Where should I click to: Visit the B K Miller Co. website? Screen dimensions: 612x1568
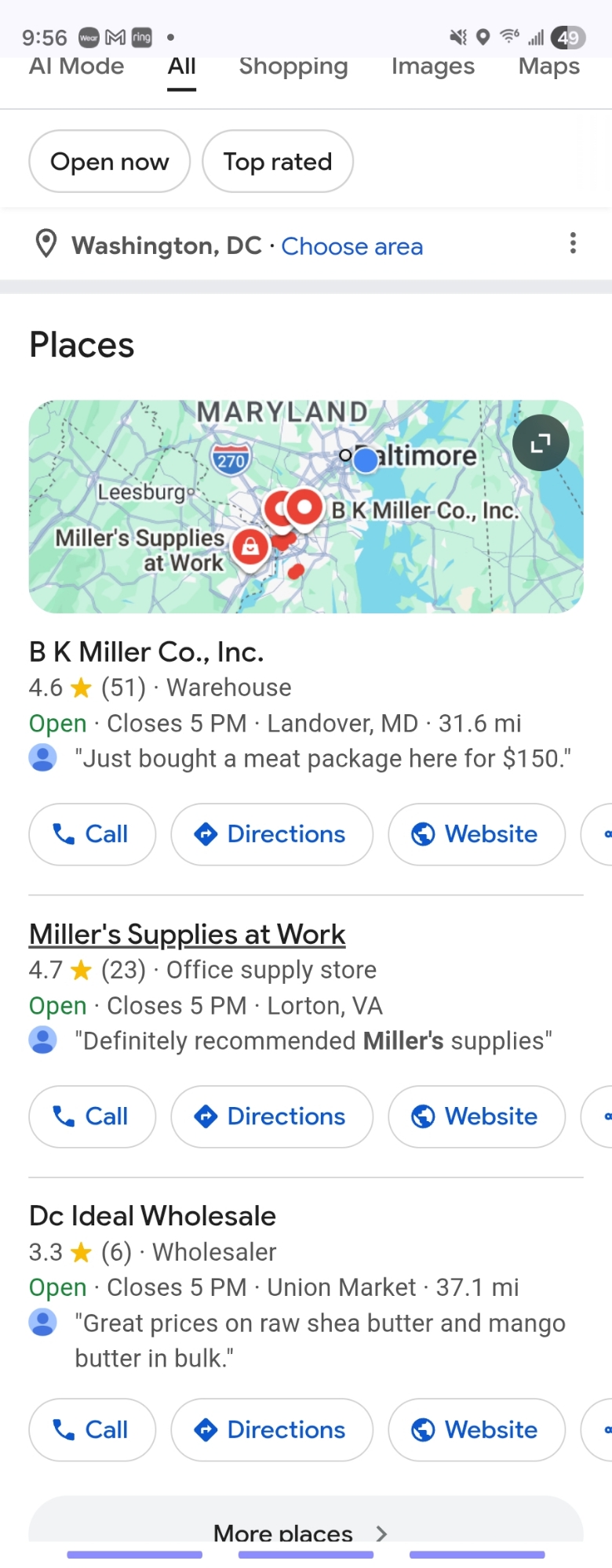pyautogui.click(x=476, y=834)
